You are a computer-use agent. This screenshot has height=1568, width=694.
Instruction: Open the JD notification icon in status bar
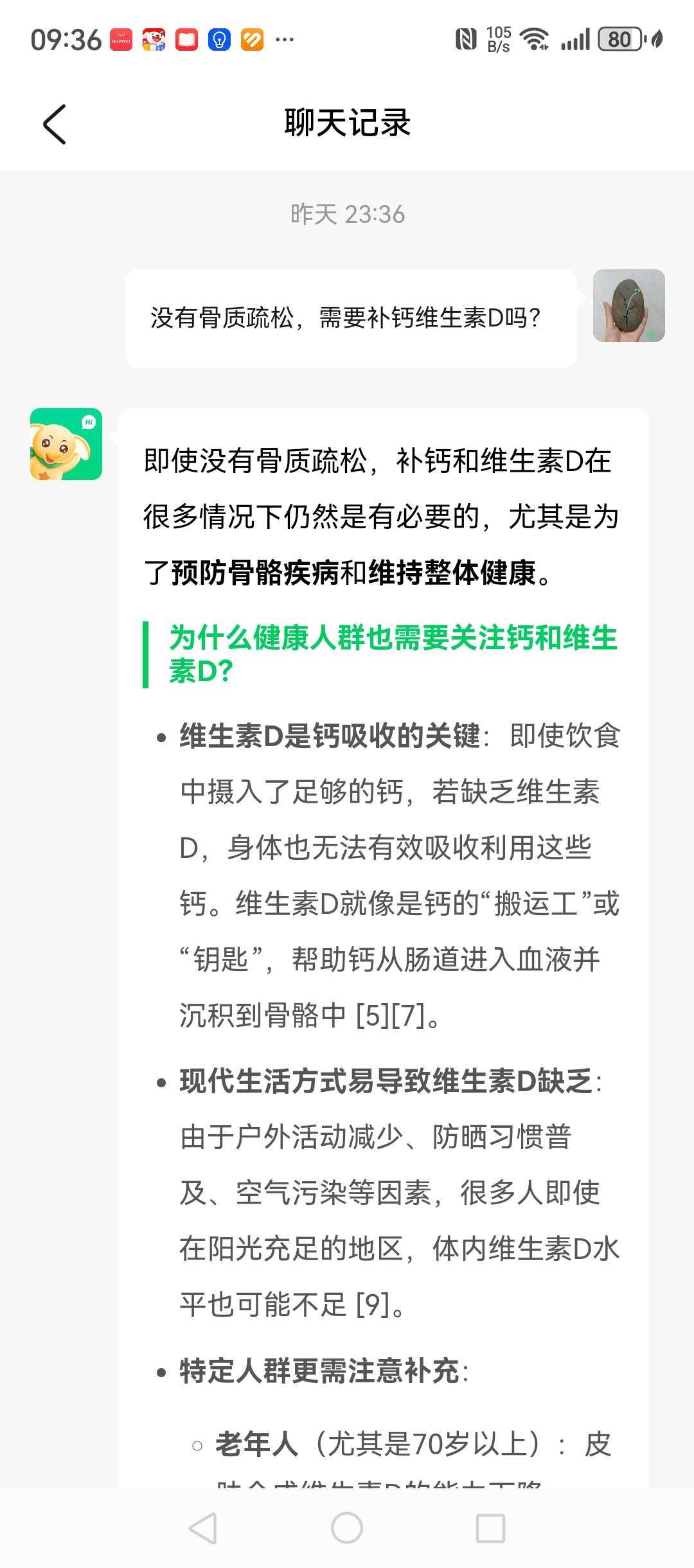[x=154, y=40]
